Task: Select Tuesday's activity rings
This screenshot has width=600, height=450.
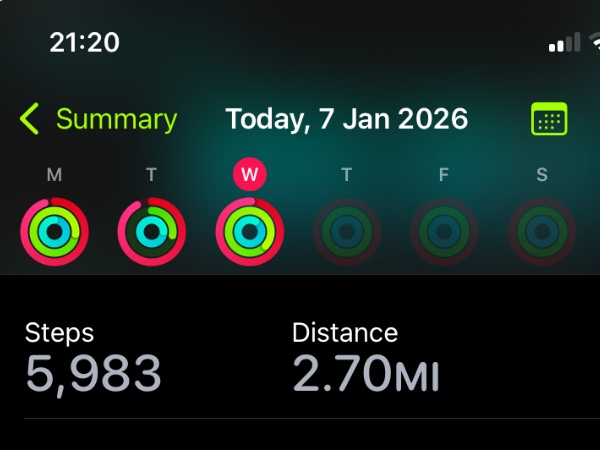Action: pos(151,232)
